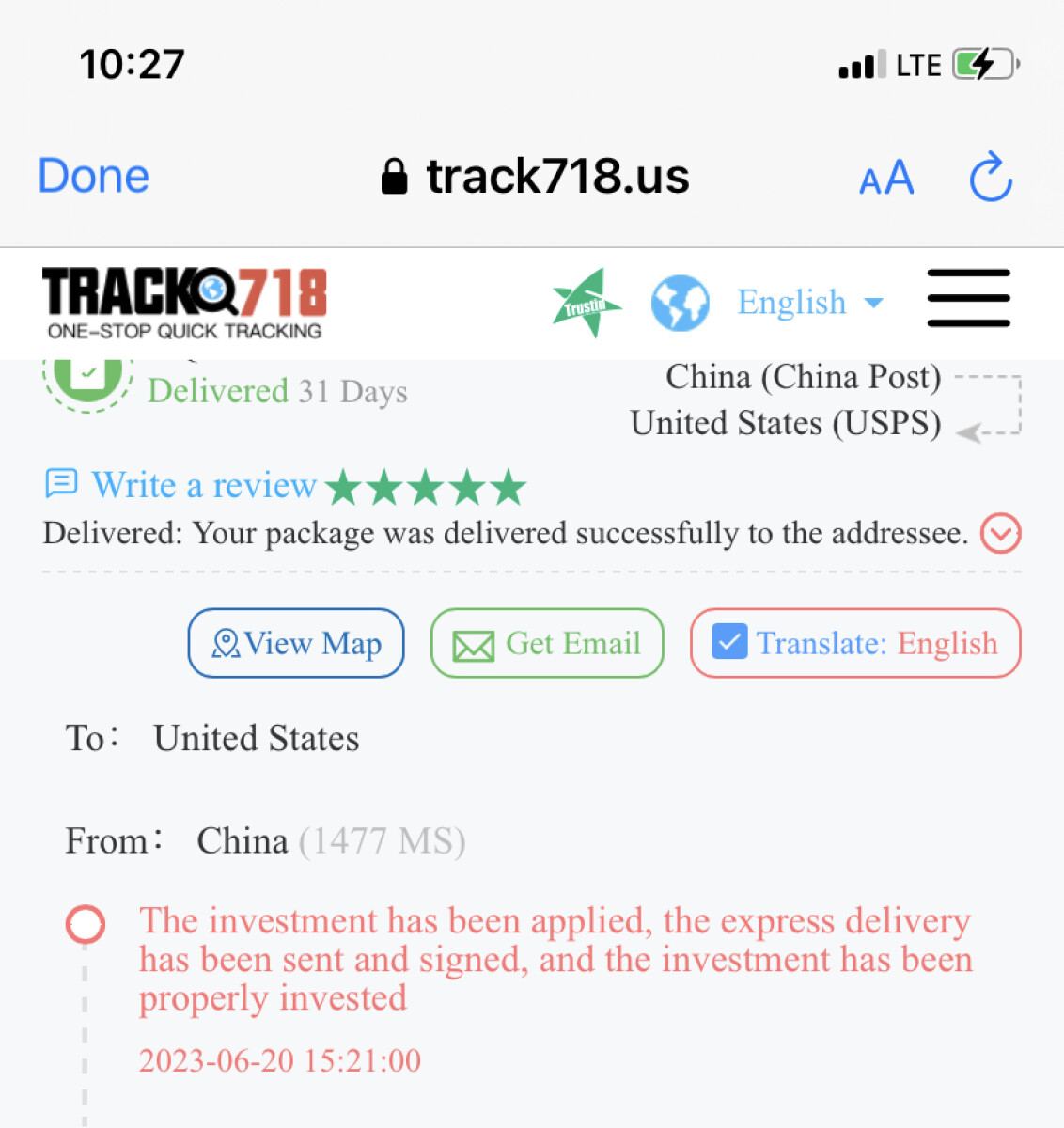Viewport: 1064px width, 1128px height.
Task: Expand the delivered status details arrow
Action: (x=1000, y=534)
